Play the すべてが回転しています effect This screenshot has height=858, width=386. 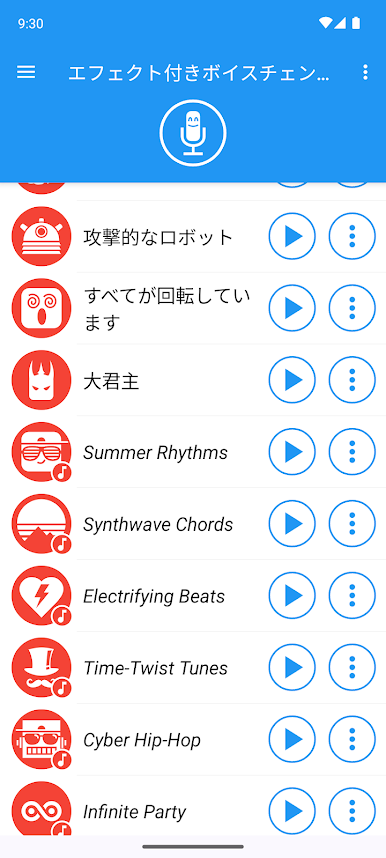(x=292, y=308)
